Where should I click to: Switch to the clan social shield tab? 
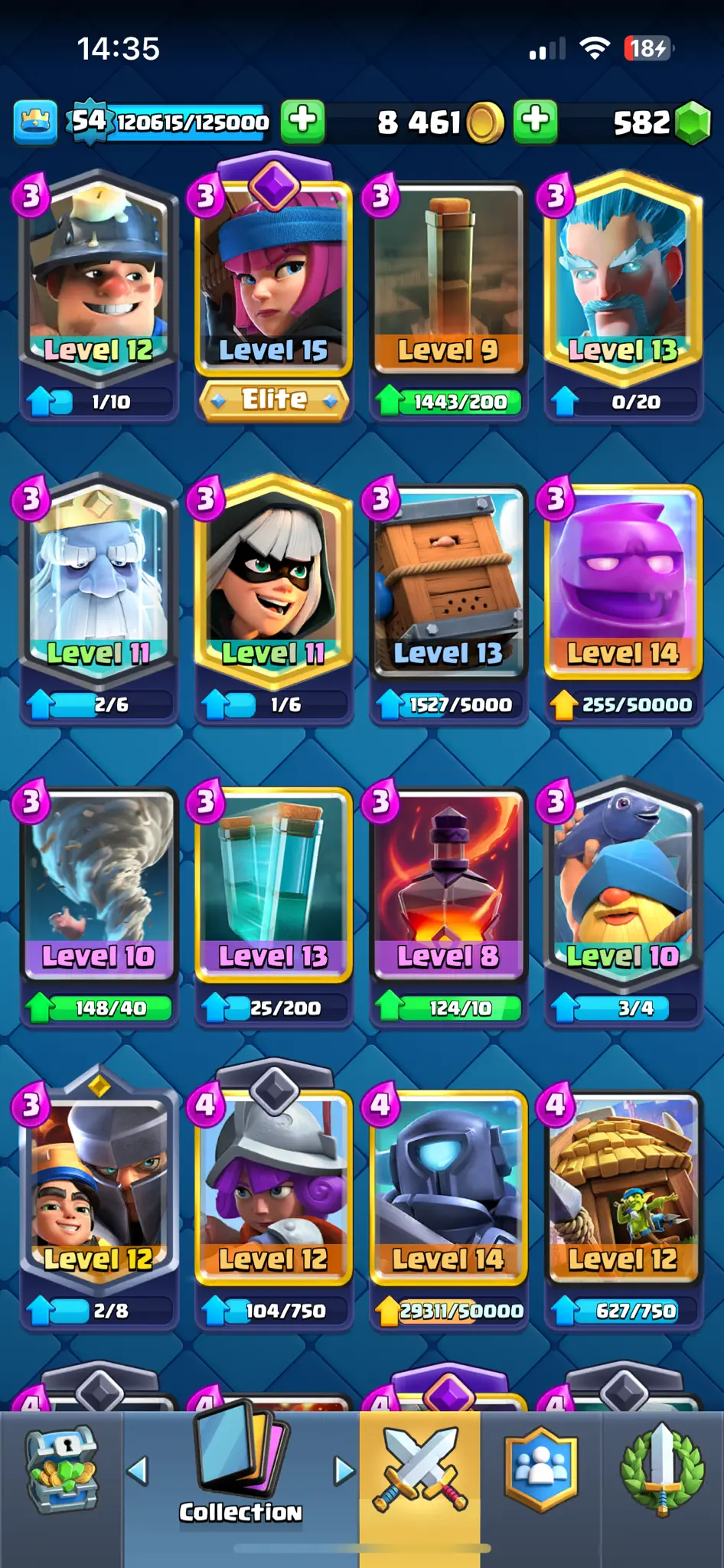point(541,1470)
